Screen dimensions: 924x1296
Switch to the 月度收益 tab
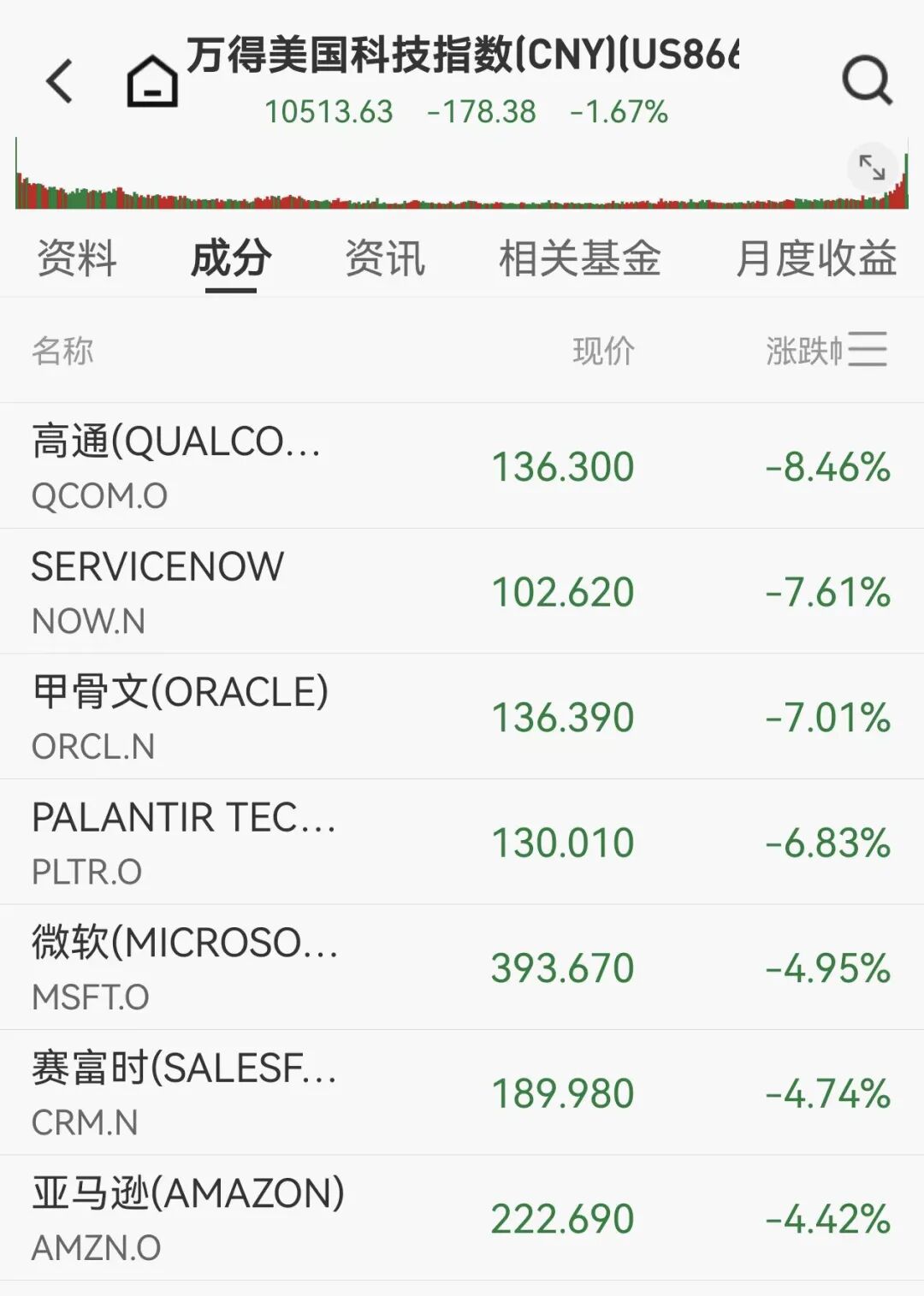tap(816, 258)
